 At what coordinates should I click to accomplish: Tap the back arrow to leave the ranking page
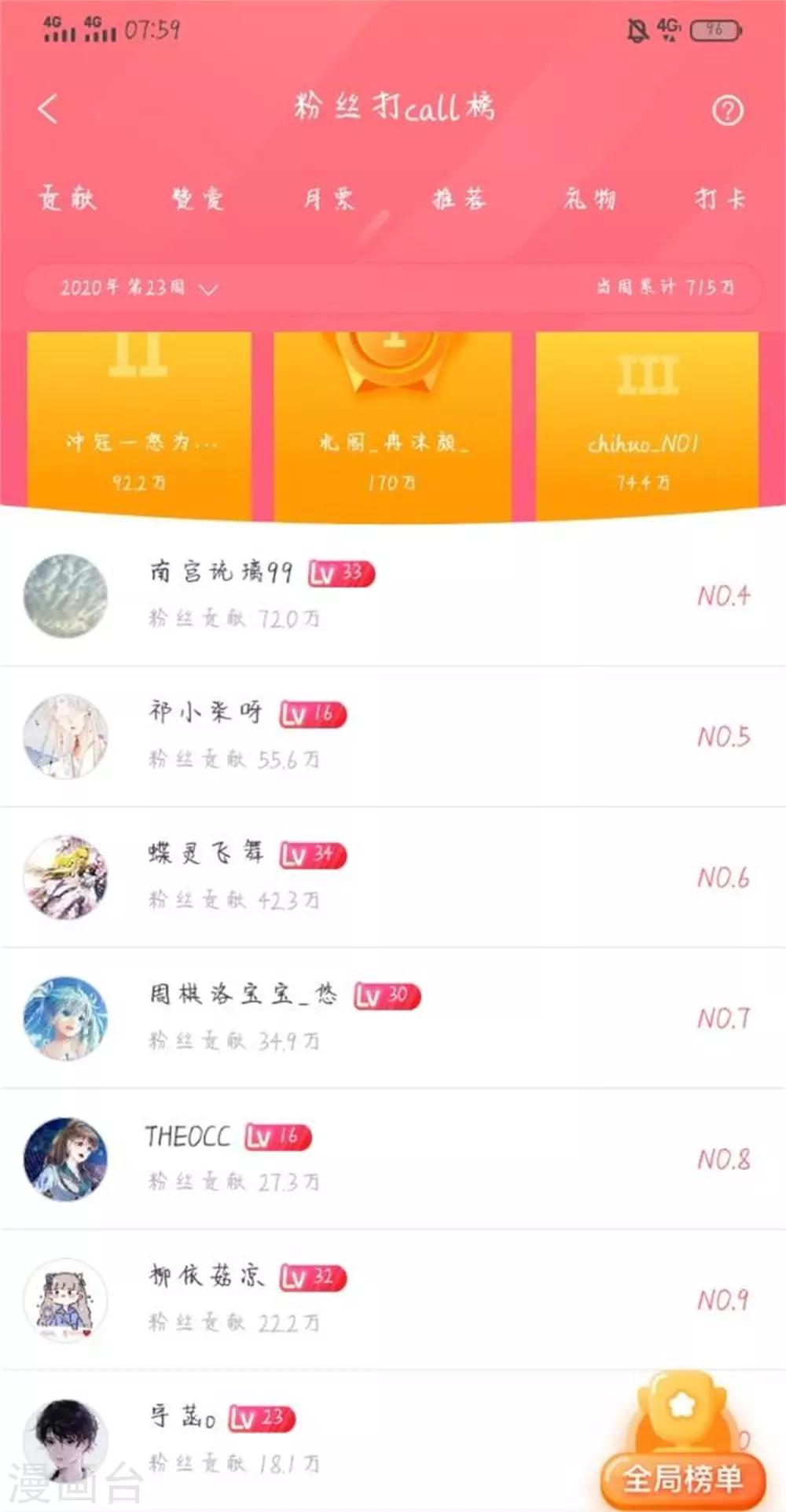point(49,109)
